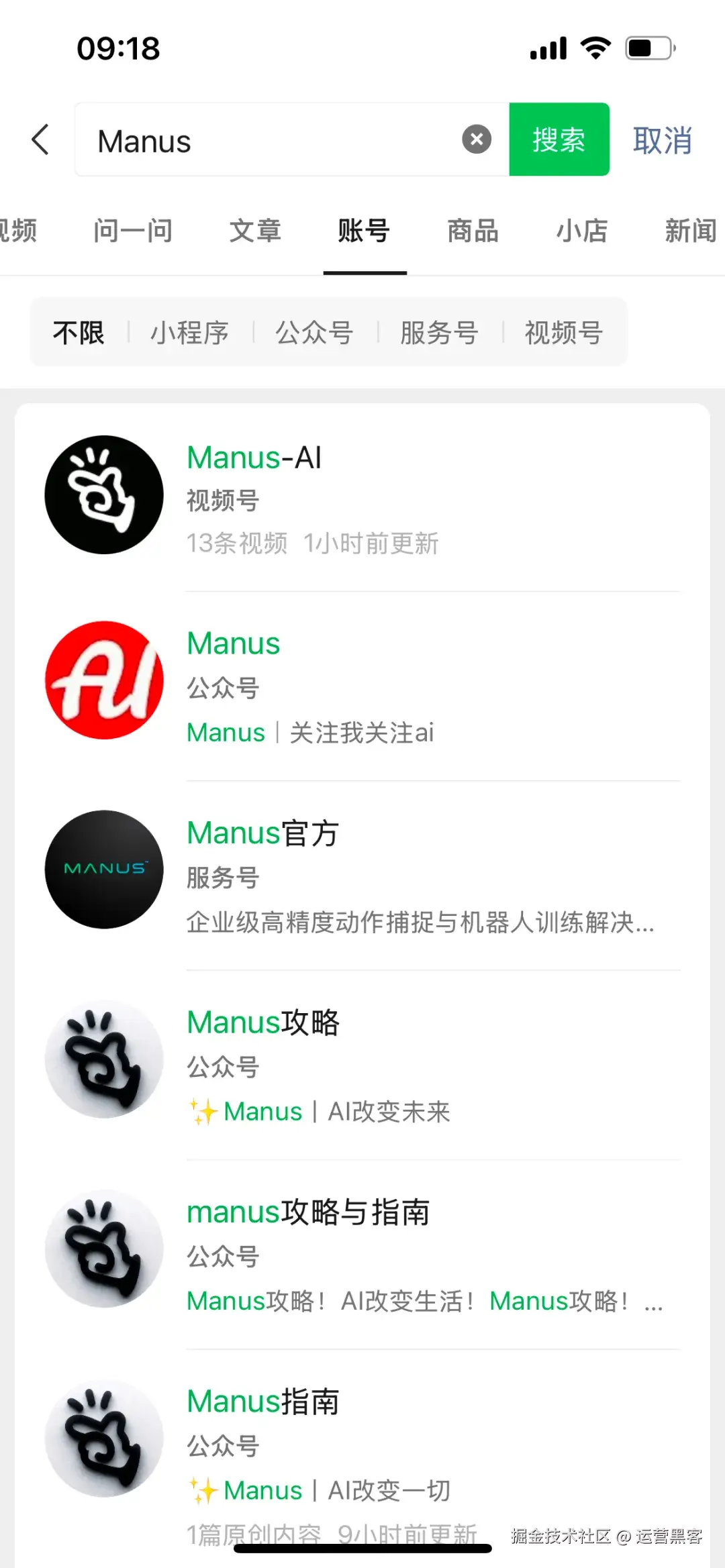Open the Manus-AI black hand logo avatar
Screen dimensions: 725x1568
(103, 494)
